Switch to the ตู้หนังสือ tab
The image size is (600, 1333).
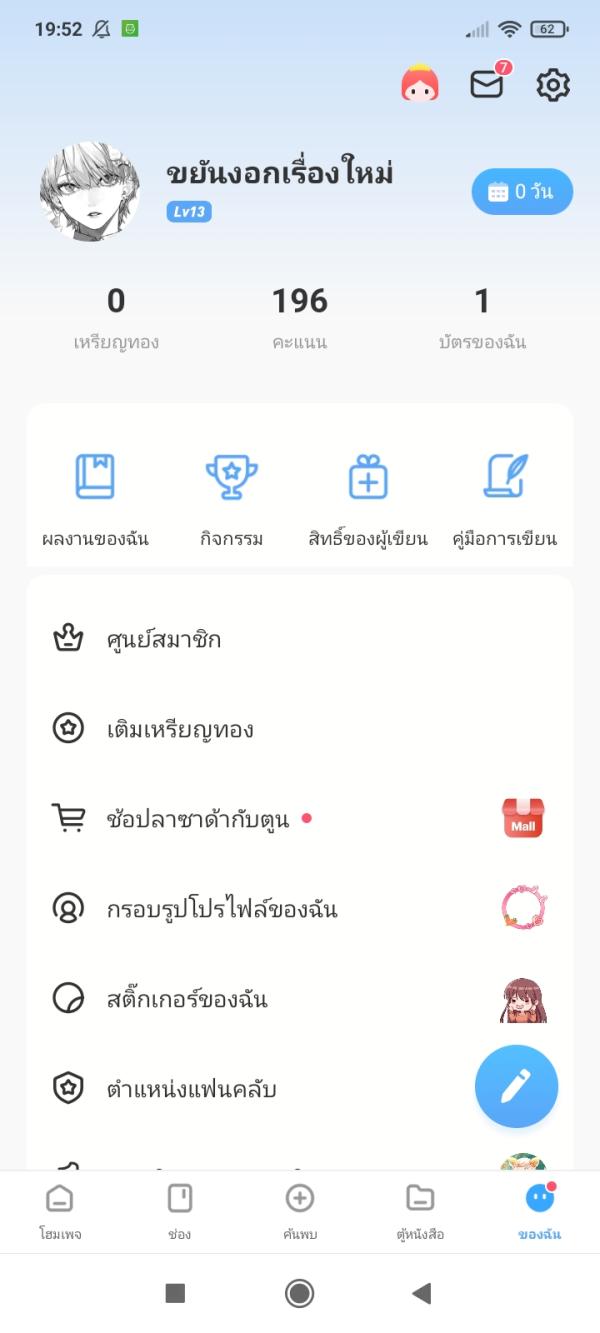pyautogui.click(x=420, y=1211)
